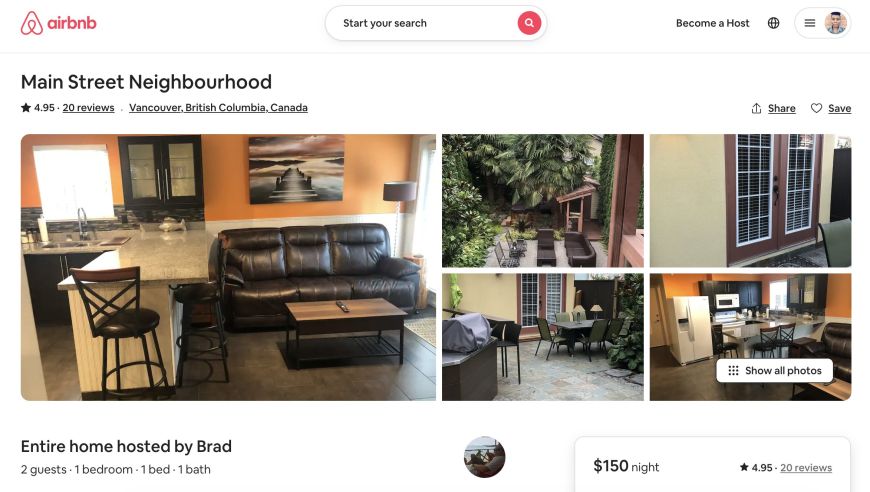Open Vancouver, British Columbia, Canada location link
The image size is (870, 492).
point(218,108)
